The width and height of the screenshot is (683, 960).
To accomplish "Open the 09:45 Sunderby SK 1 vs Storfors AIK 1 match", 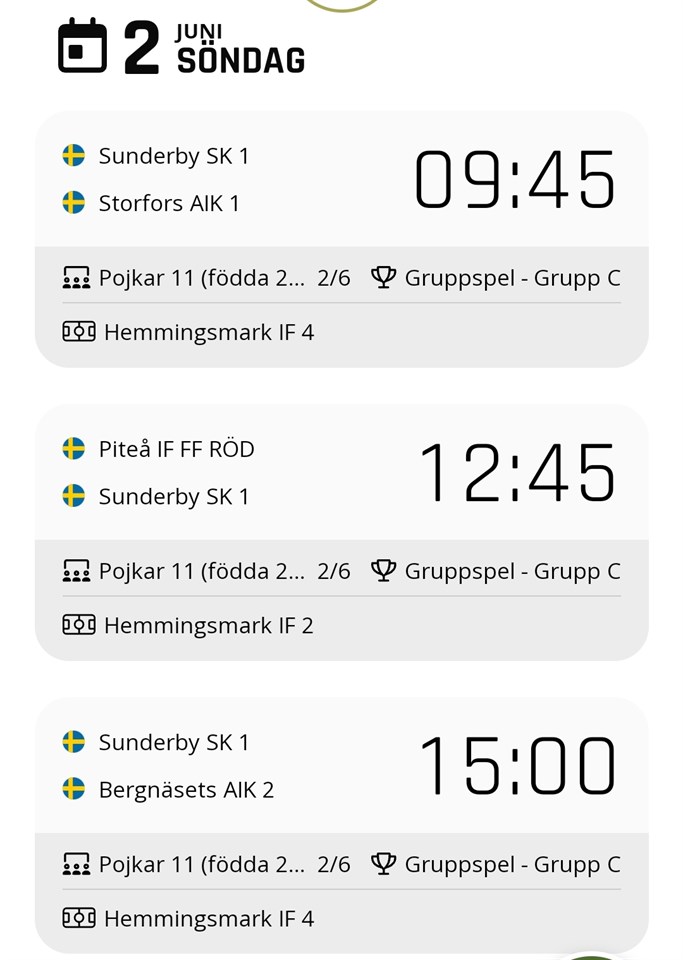I will coord(341,180).
